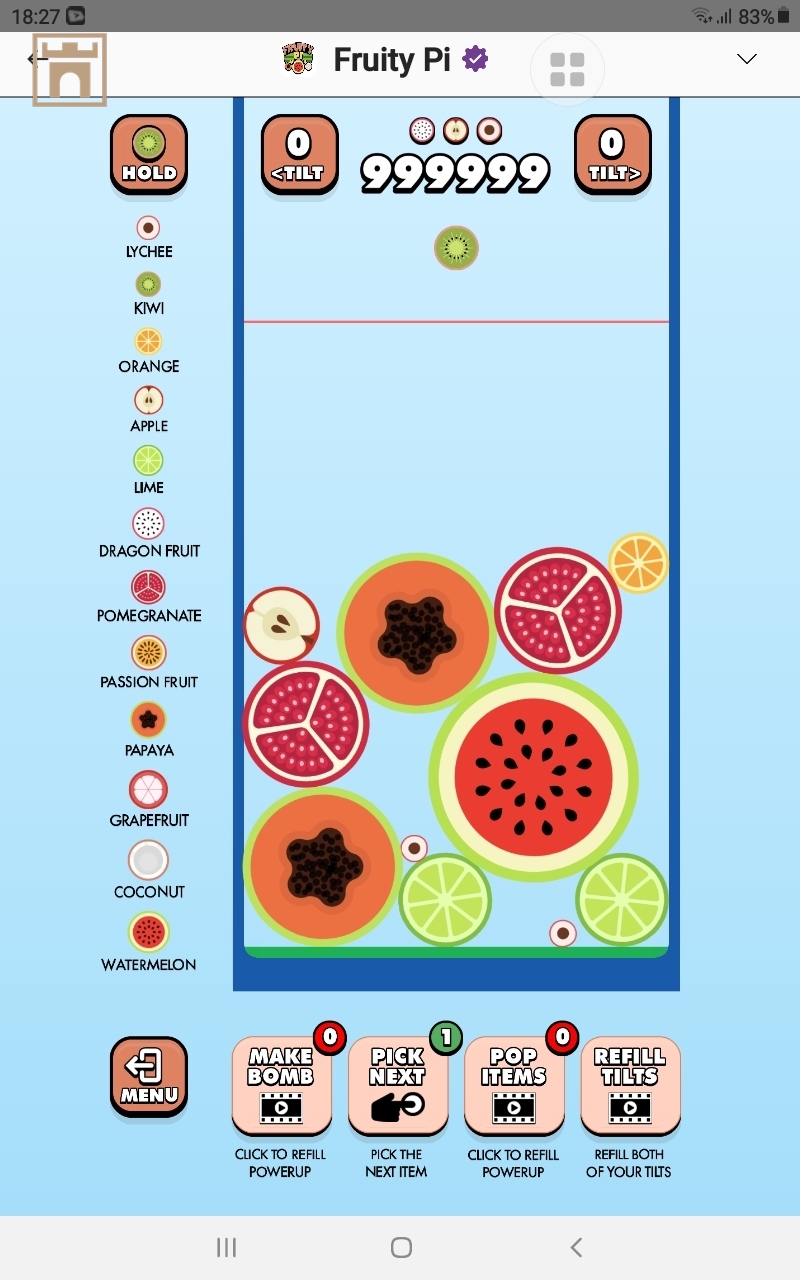Viewport: 800px width, 1280px height.
Task: Tilt the board right with the TILT> button
Action: 612,154
